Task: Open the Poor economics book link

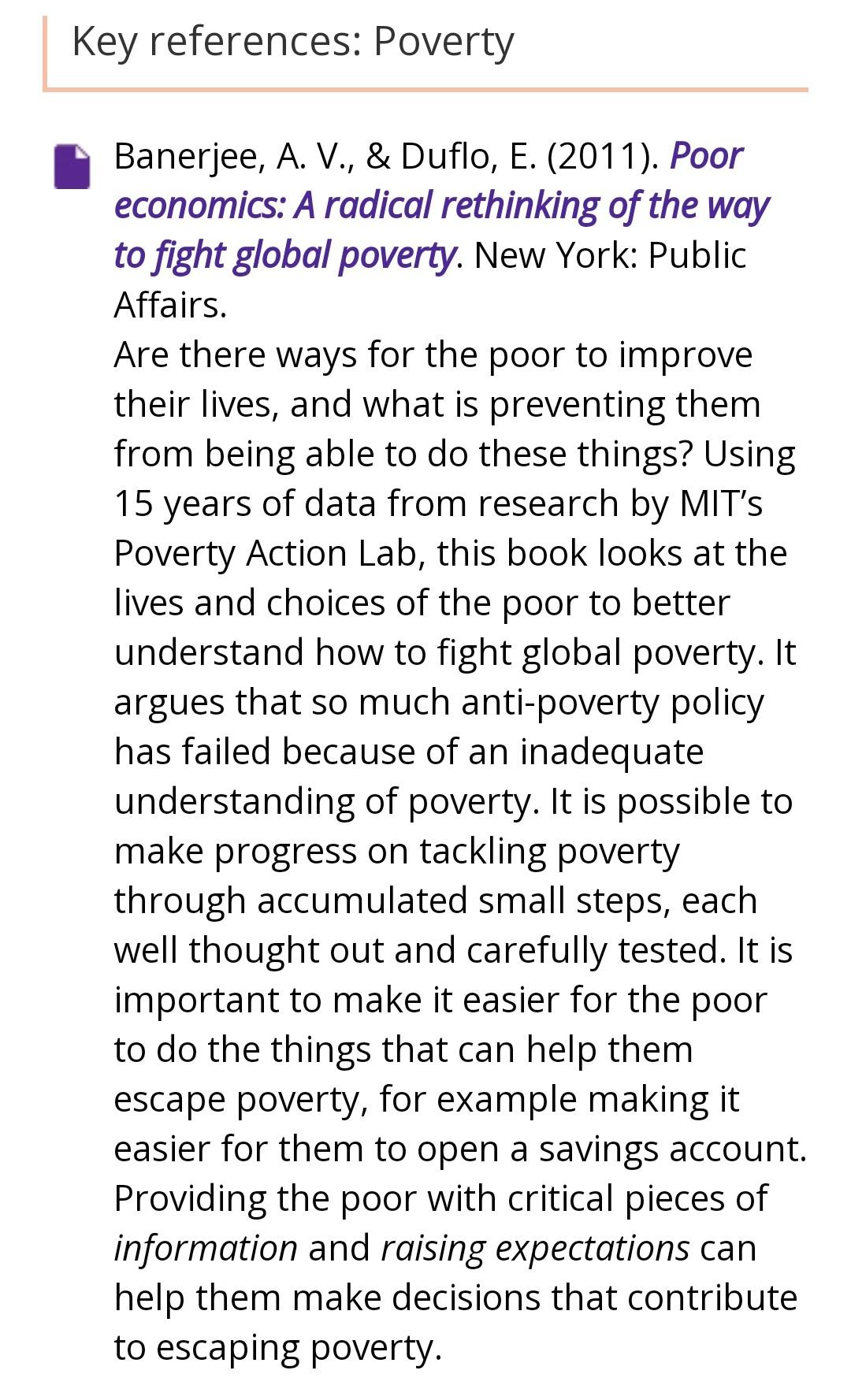Action: pyautogui.click(x=440, y=206)
